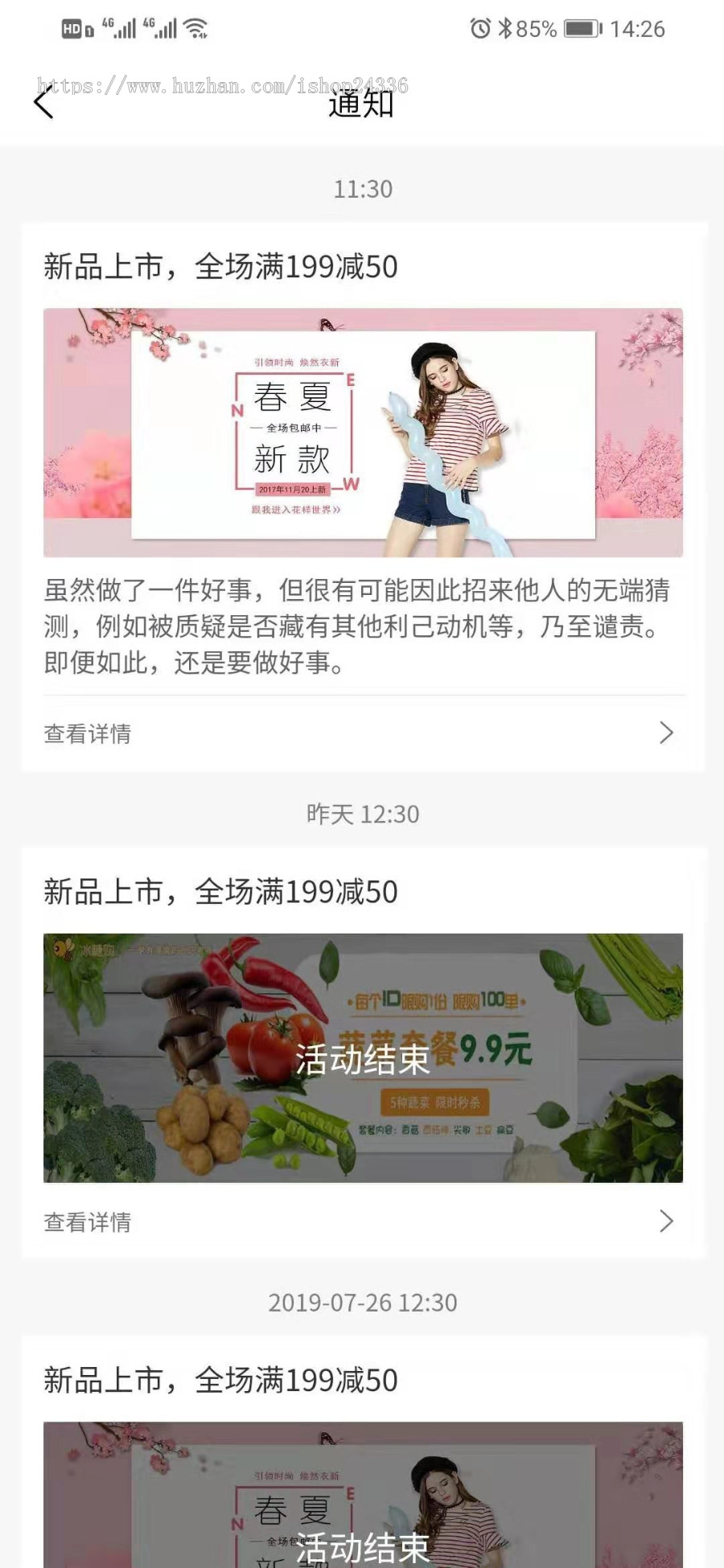Tap the 通知 page title
Image resolution: width=724 pixels, height=1568 pixels.
362,105
